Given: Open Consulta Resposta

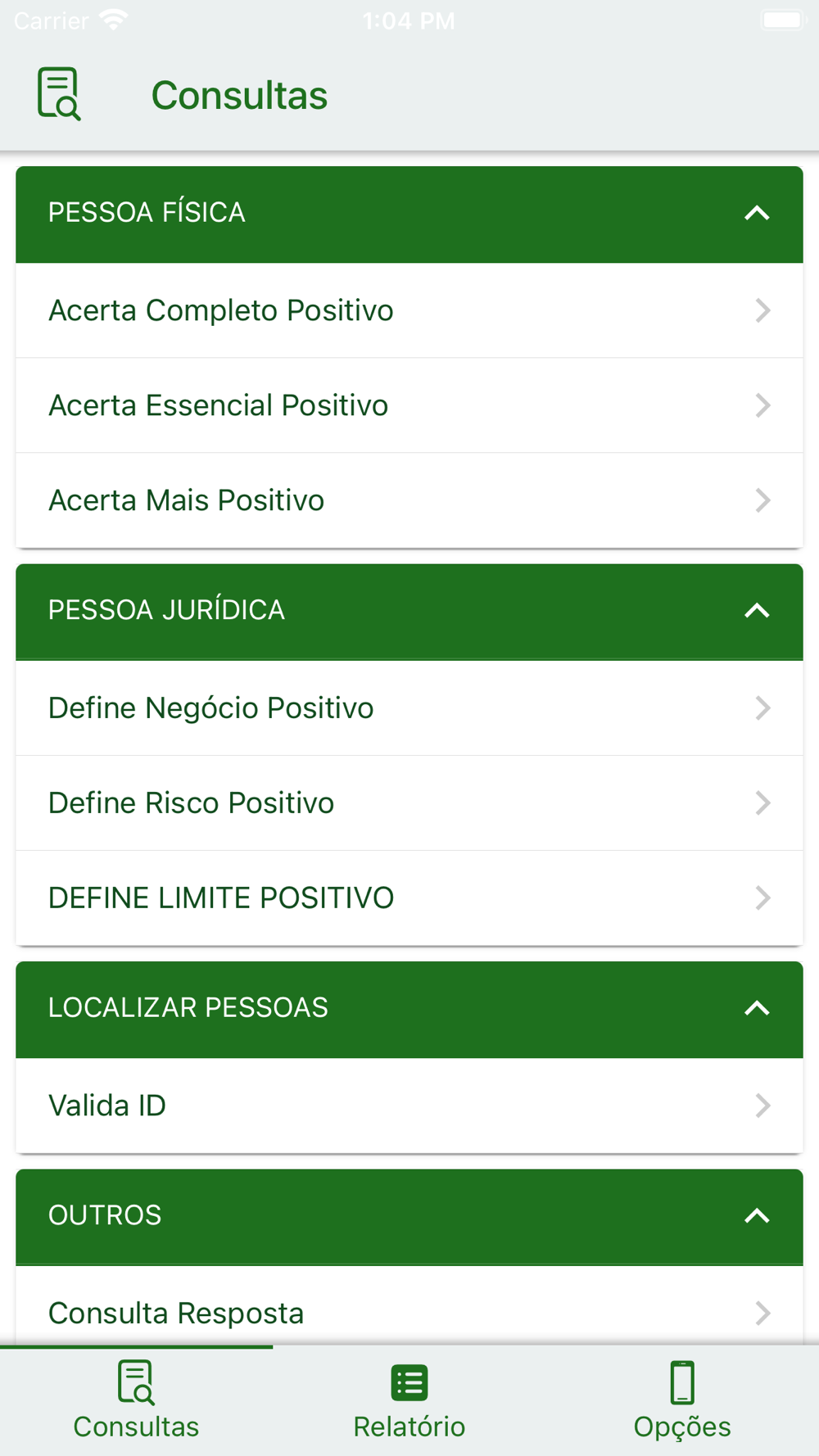Looking at the screenshot, I should click(409, 1312).
